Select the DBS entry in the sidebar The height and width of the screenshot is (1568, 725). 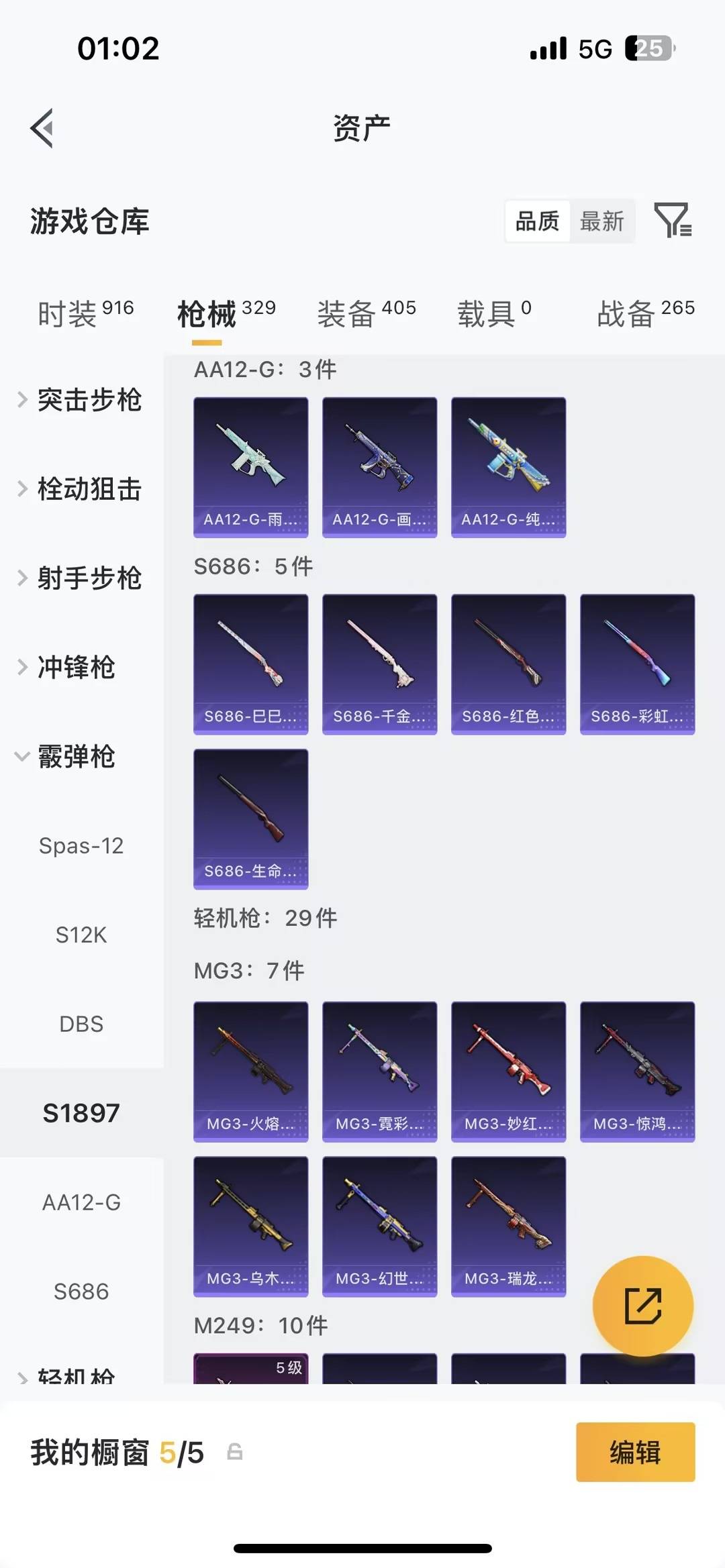(x=81, y=1024)
